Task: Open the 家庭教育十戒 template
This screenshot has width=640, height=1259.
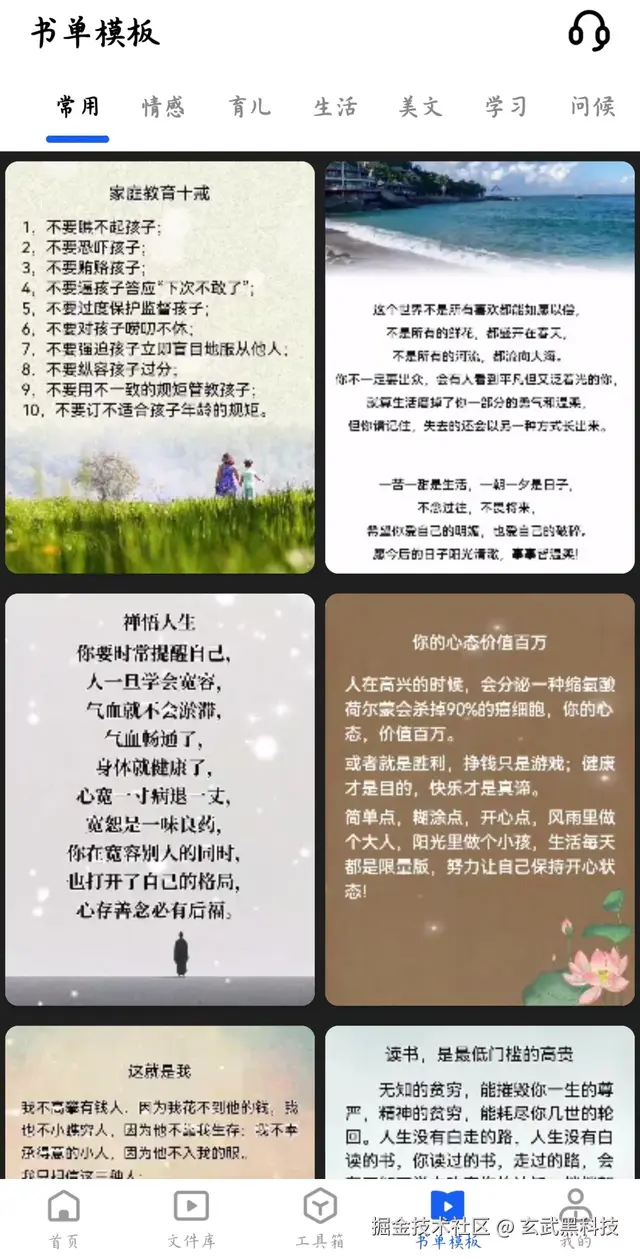Action: pos(160,367)
